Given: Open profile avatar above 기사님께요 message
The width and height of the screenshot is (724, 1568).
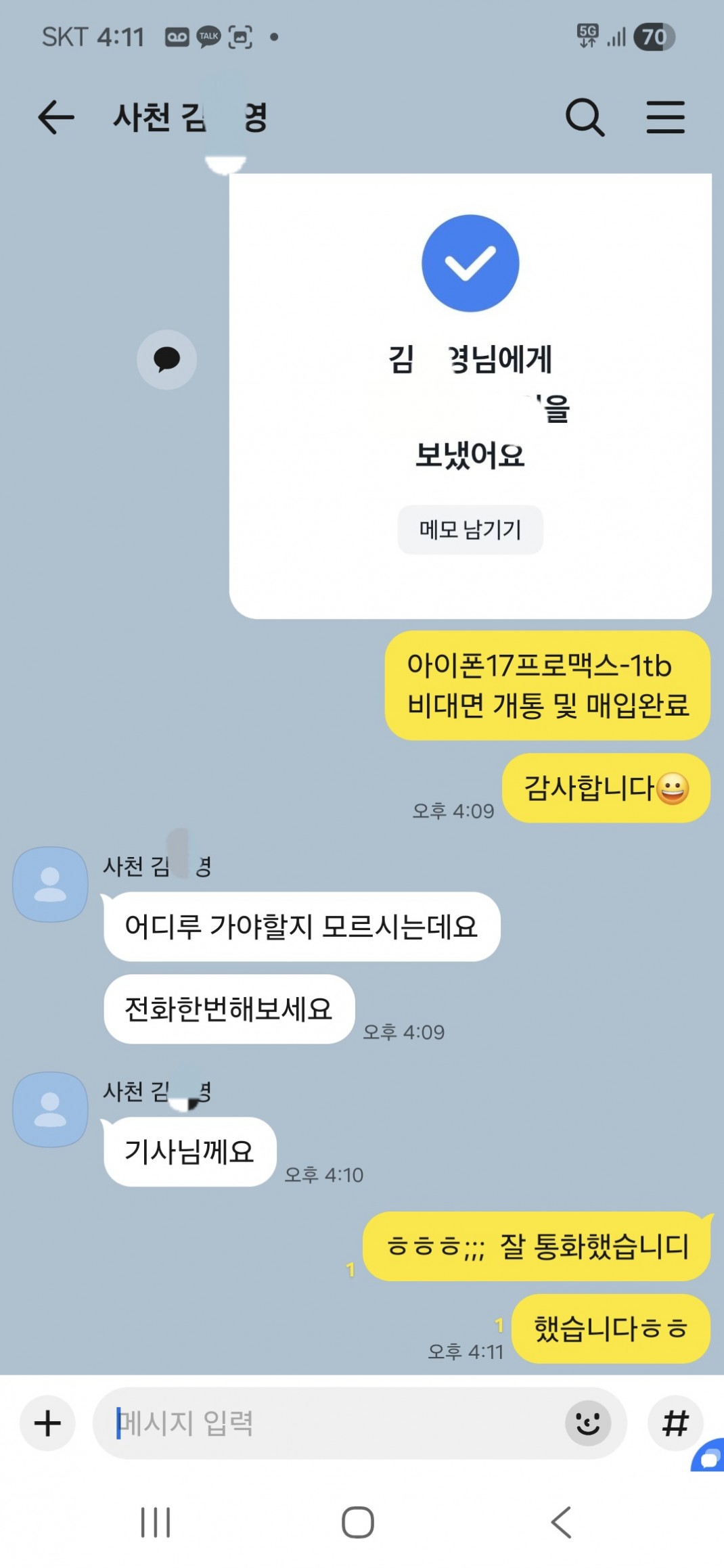Looking at the screenshot, I should 51,1109.
